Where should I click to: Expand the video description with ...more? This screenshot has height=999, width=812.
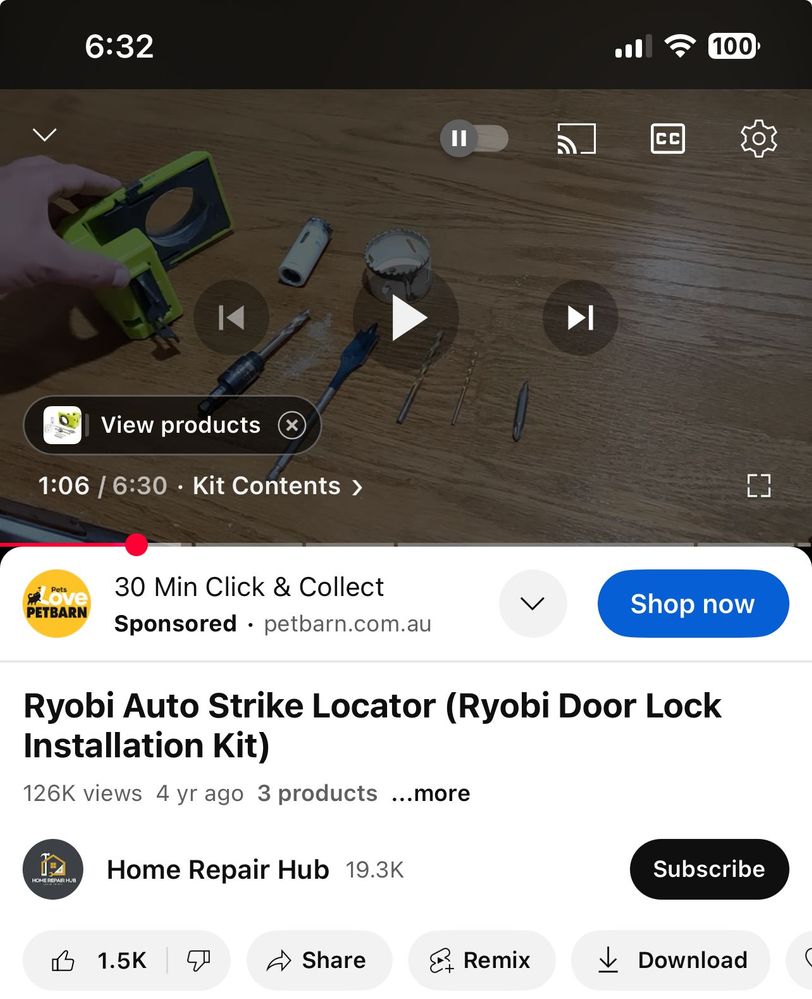coord(430,794)
